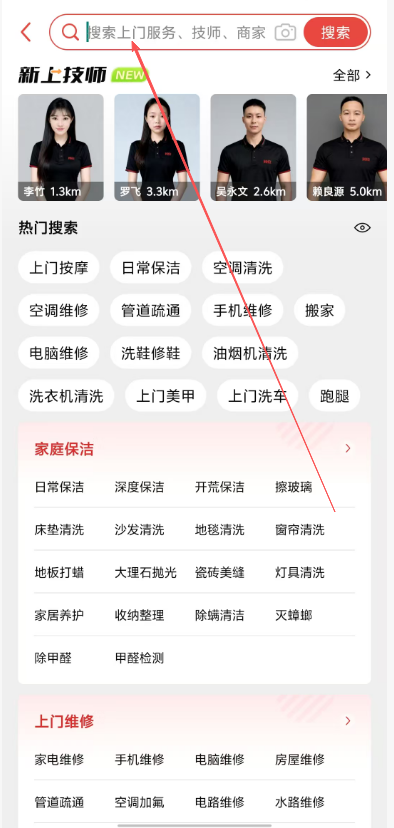Choose the 搬家 hot search chip

(320, 310)
